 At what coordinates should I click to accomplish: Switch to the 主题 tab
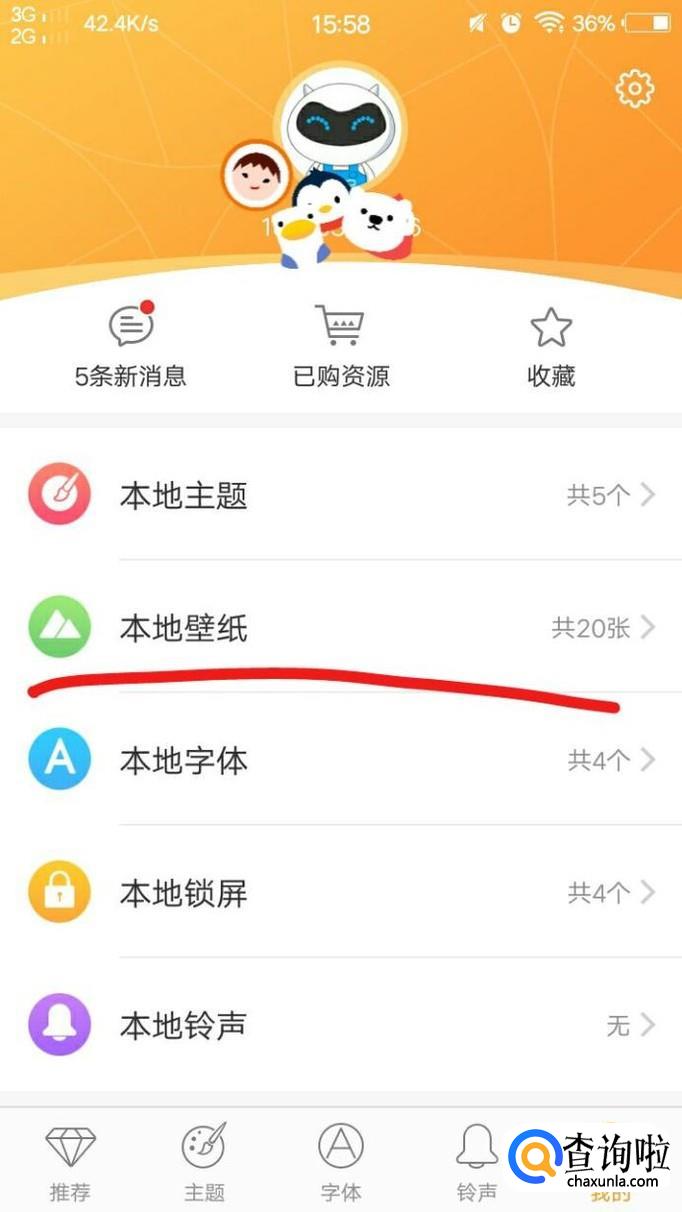204,1162
